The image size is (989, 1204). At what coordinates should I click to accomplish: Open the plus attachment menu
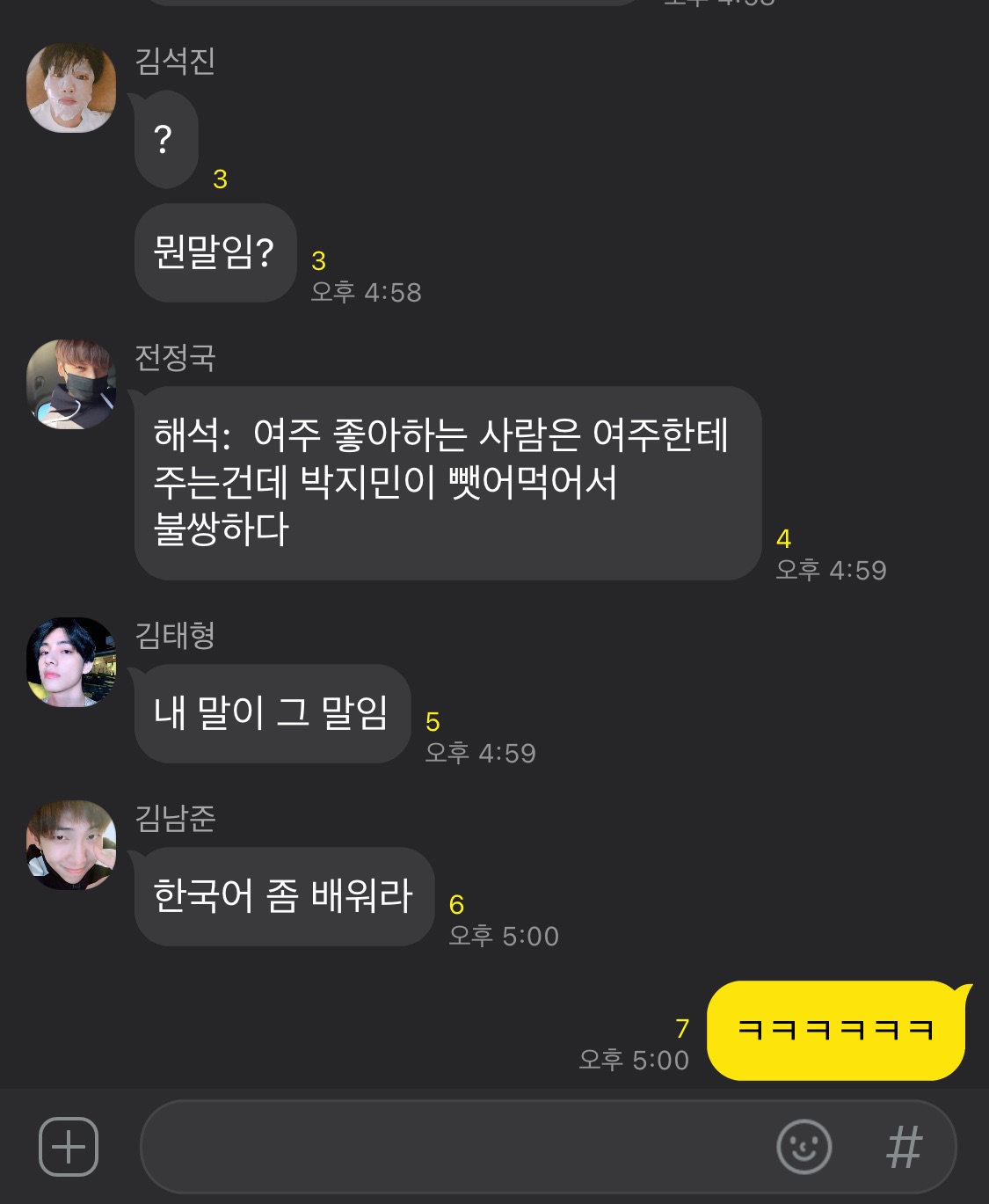(x=69, y=1147)
